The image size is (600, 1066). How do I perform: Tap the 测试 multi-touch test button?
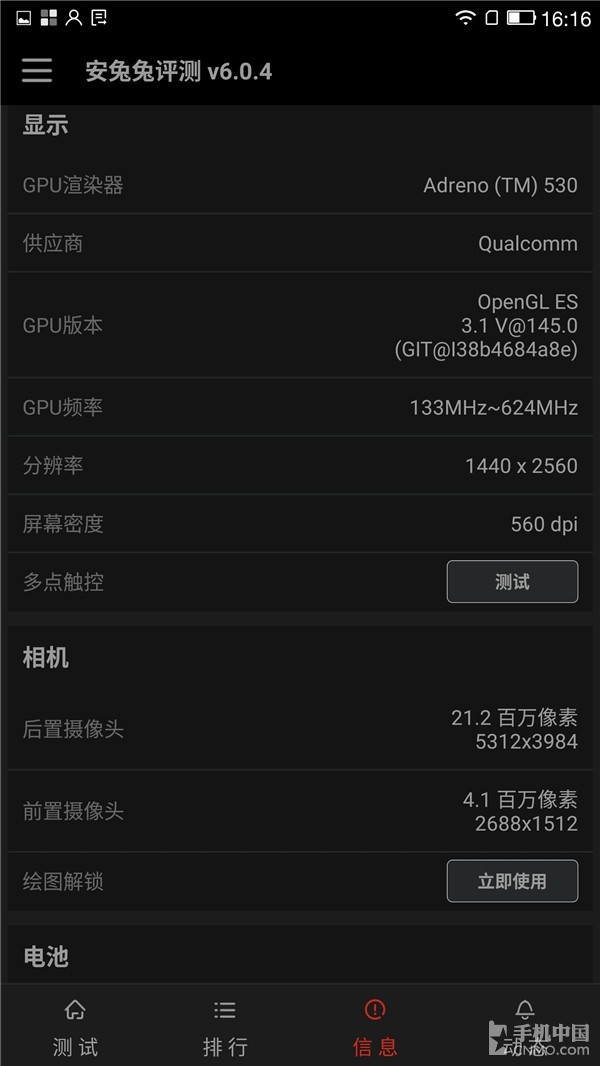[512, 582]
